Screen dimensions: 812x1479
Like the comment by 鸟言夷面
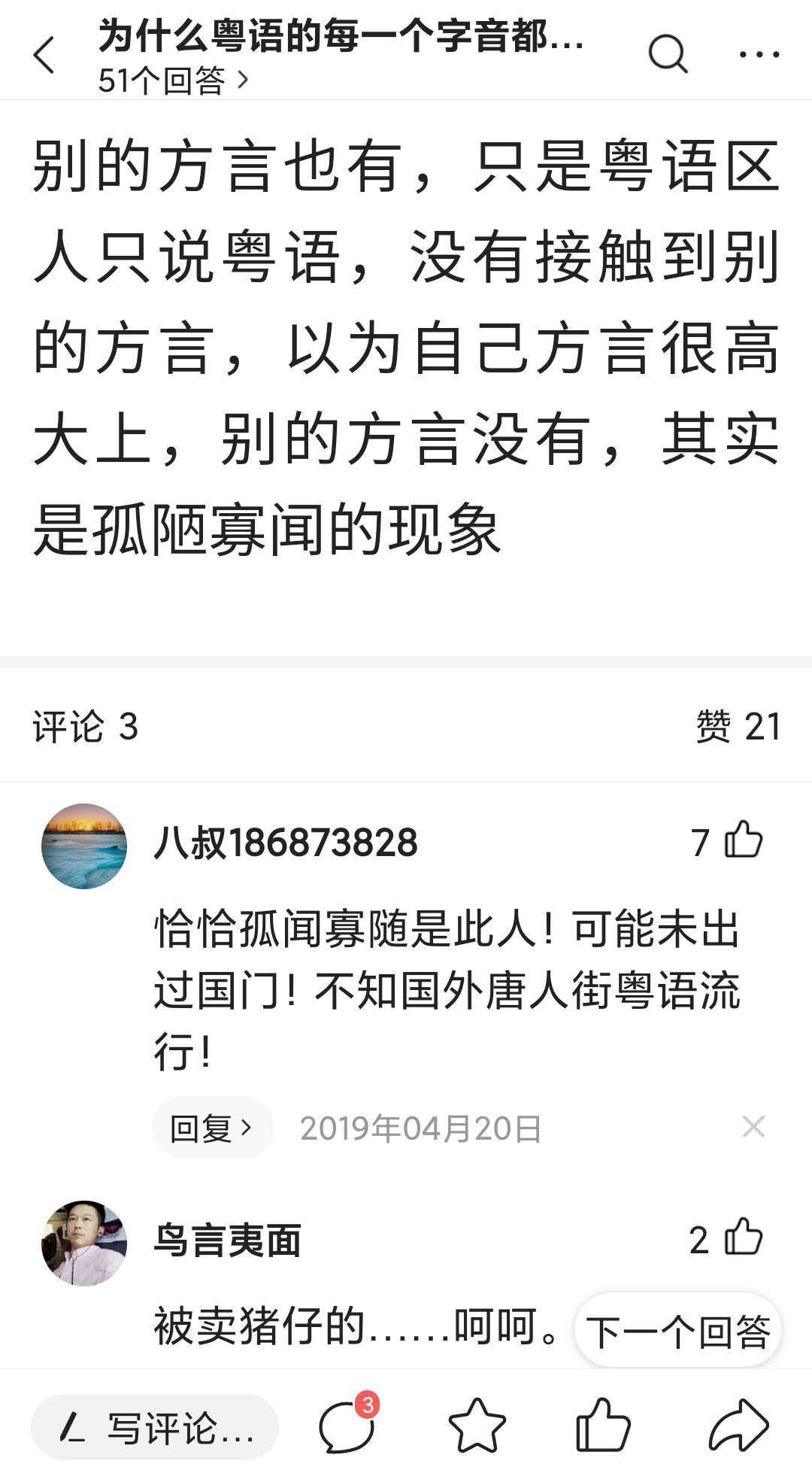(x=744, y=1238)
